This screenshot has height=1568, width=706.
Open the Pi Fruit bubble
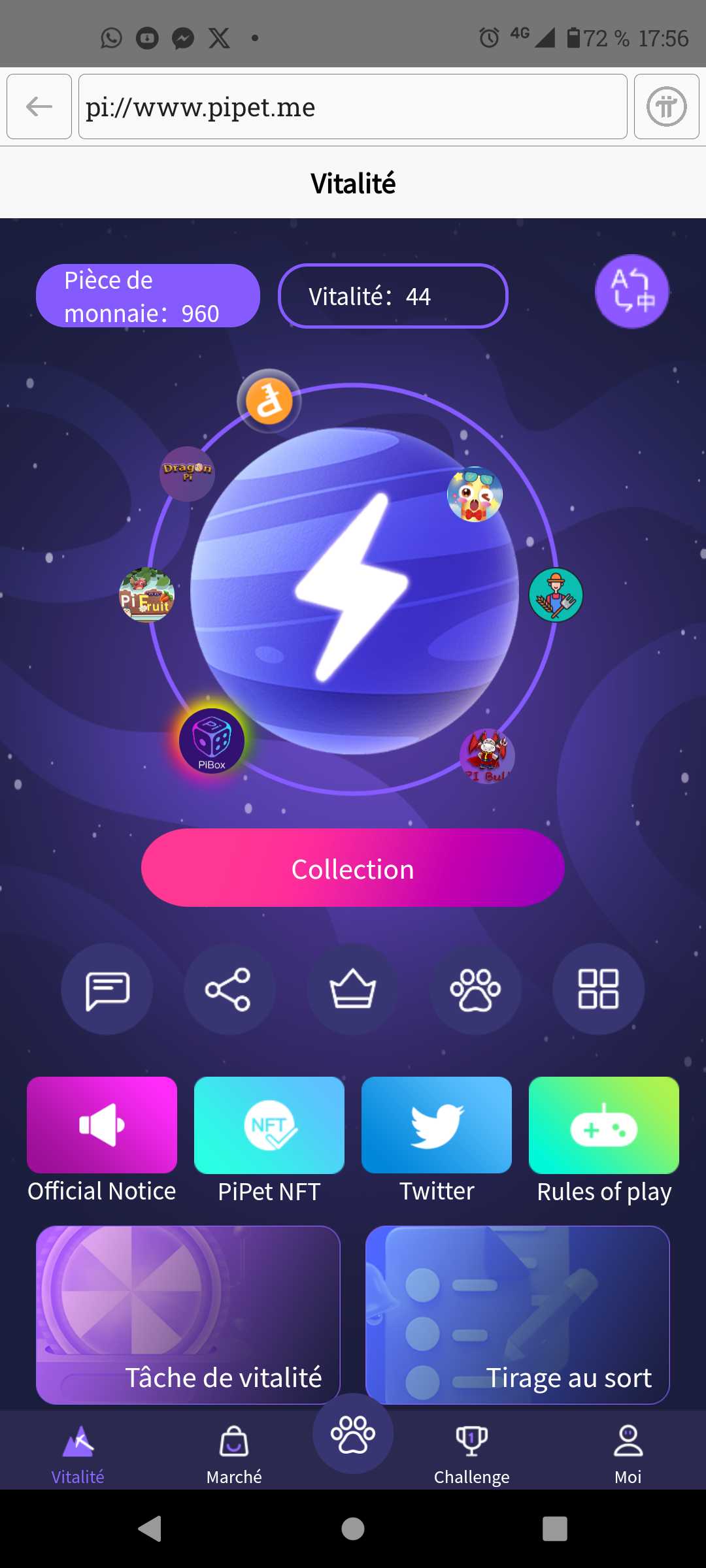[x=147, y=595]
